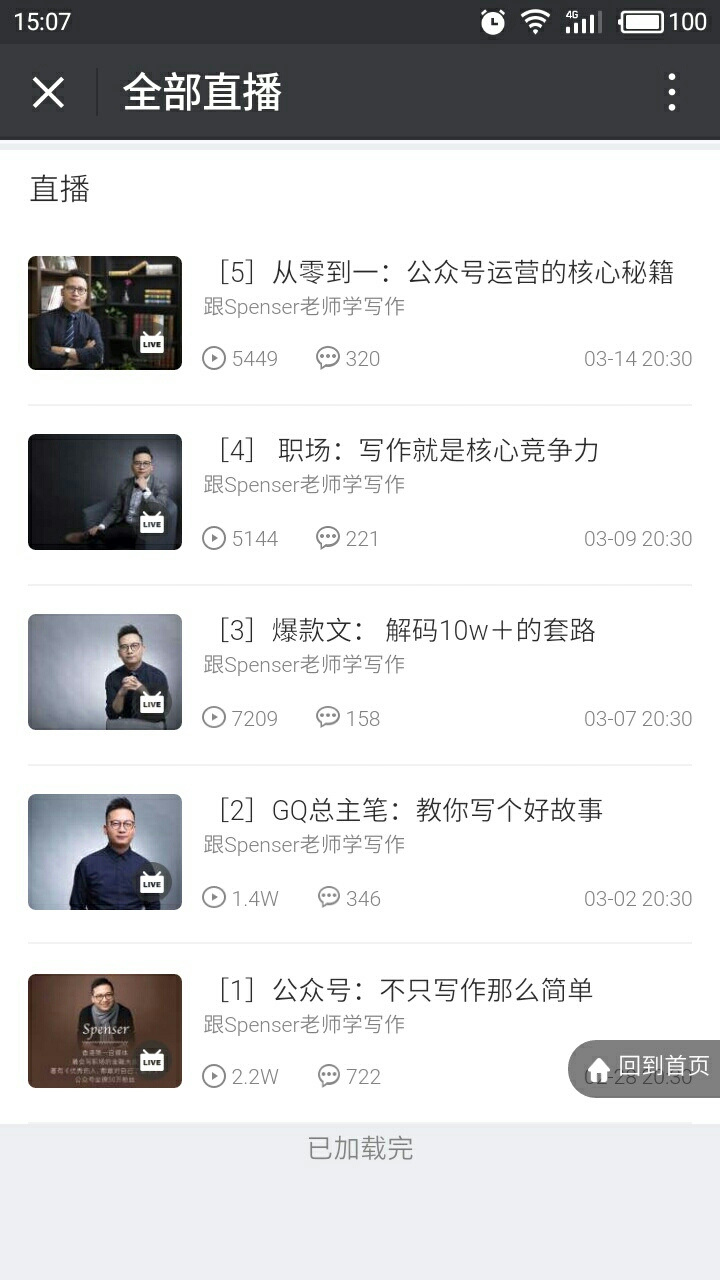Tap the comment bubble icon showing 722
720x1280 pixels.
pyautogui.click(x=329, y=1077)
